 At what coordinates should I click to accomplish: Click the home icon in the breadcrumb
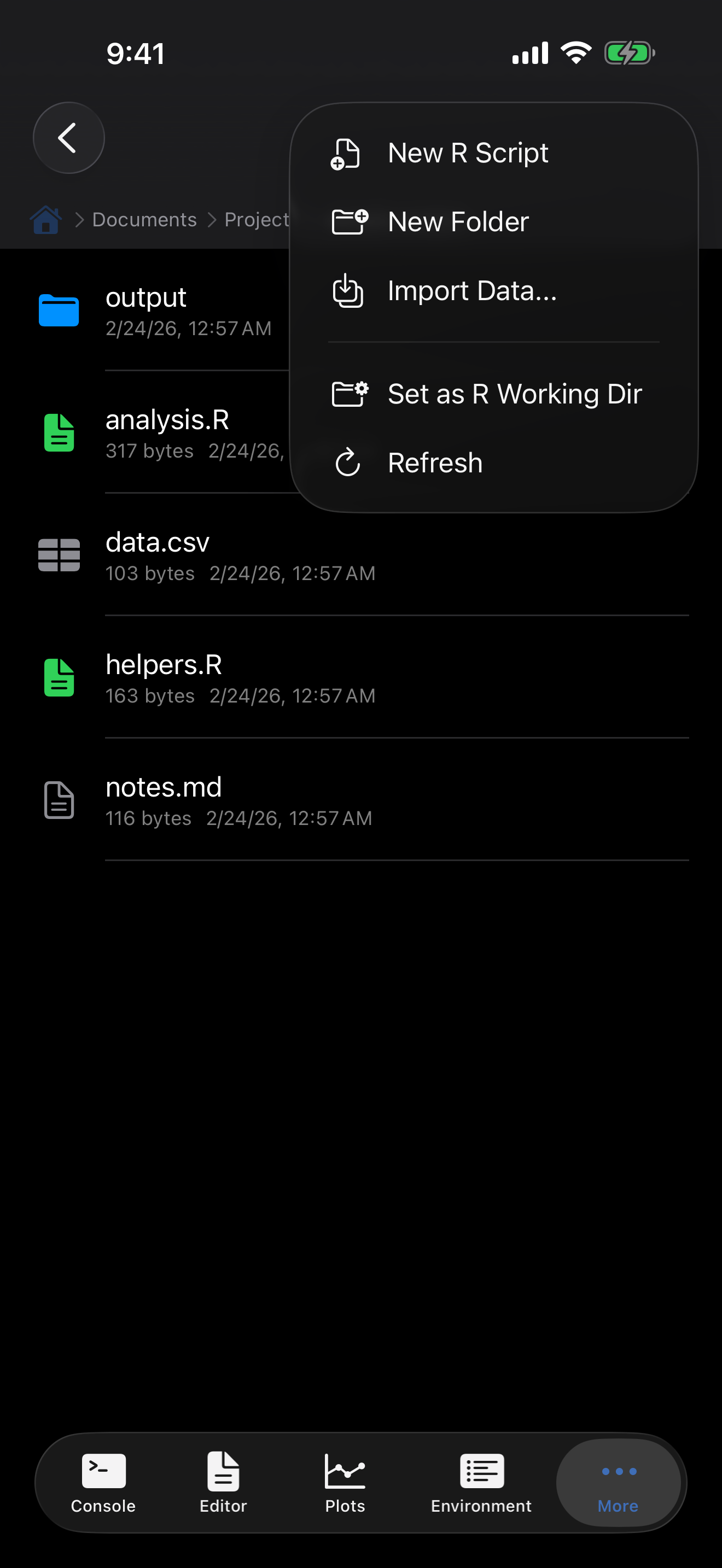(x=45, y=219)
